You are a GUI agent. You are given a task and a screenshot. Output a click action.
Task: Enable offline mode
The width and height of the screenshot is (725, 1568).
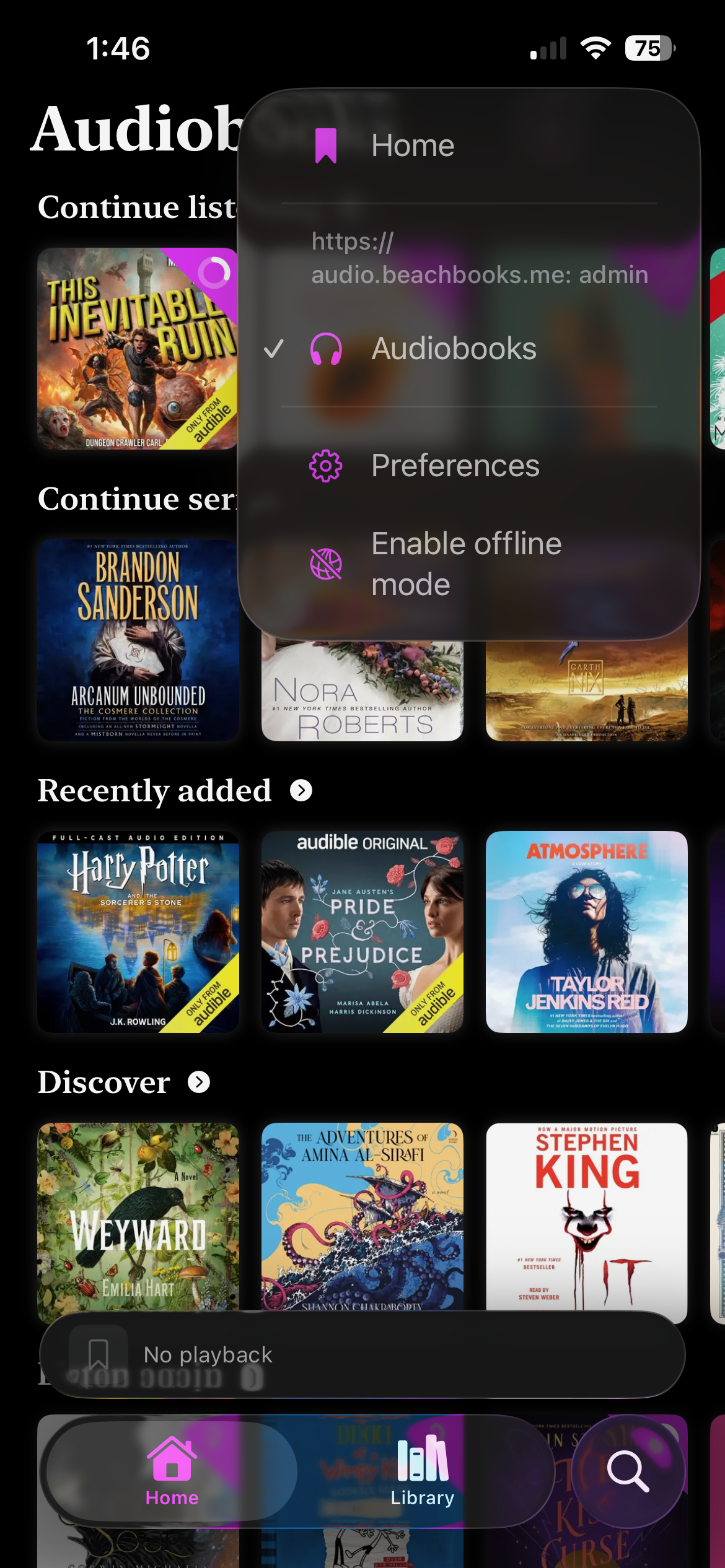click(x=466, y=564)
